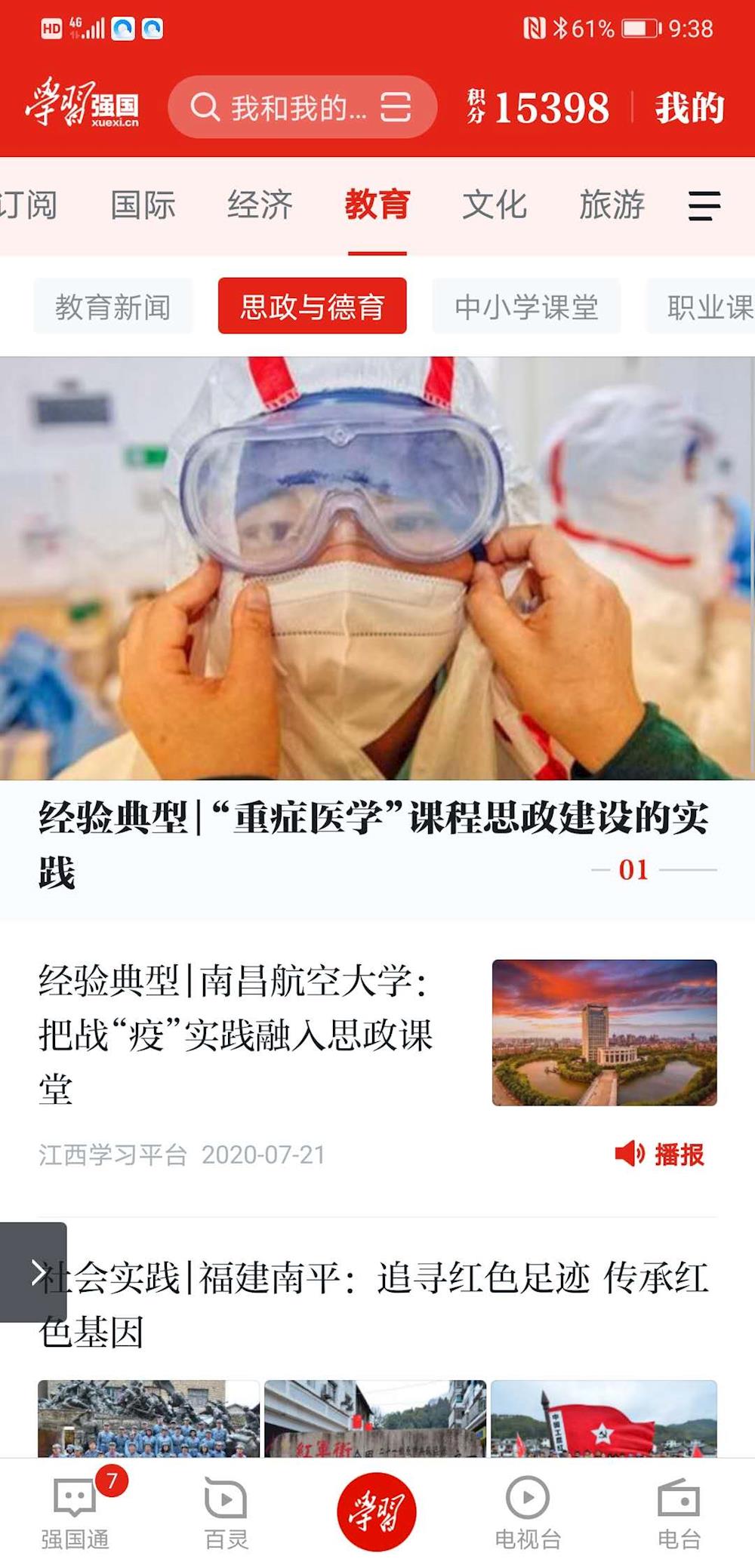Expand the side panel arrow handle

pos(33,1272)
